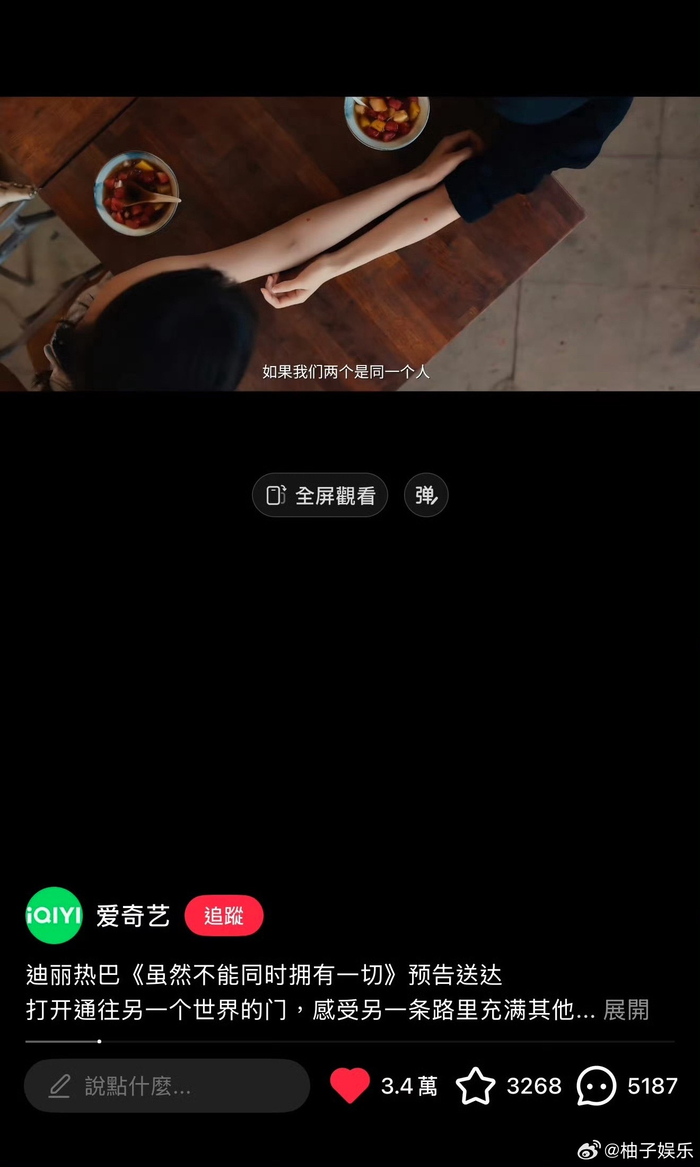Open 爱奇艺 profile avatar

click(x=54, y=915)
